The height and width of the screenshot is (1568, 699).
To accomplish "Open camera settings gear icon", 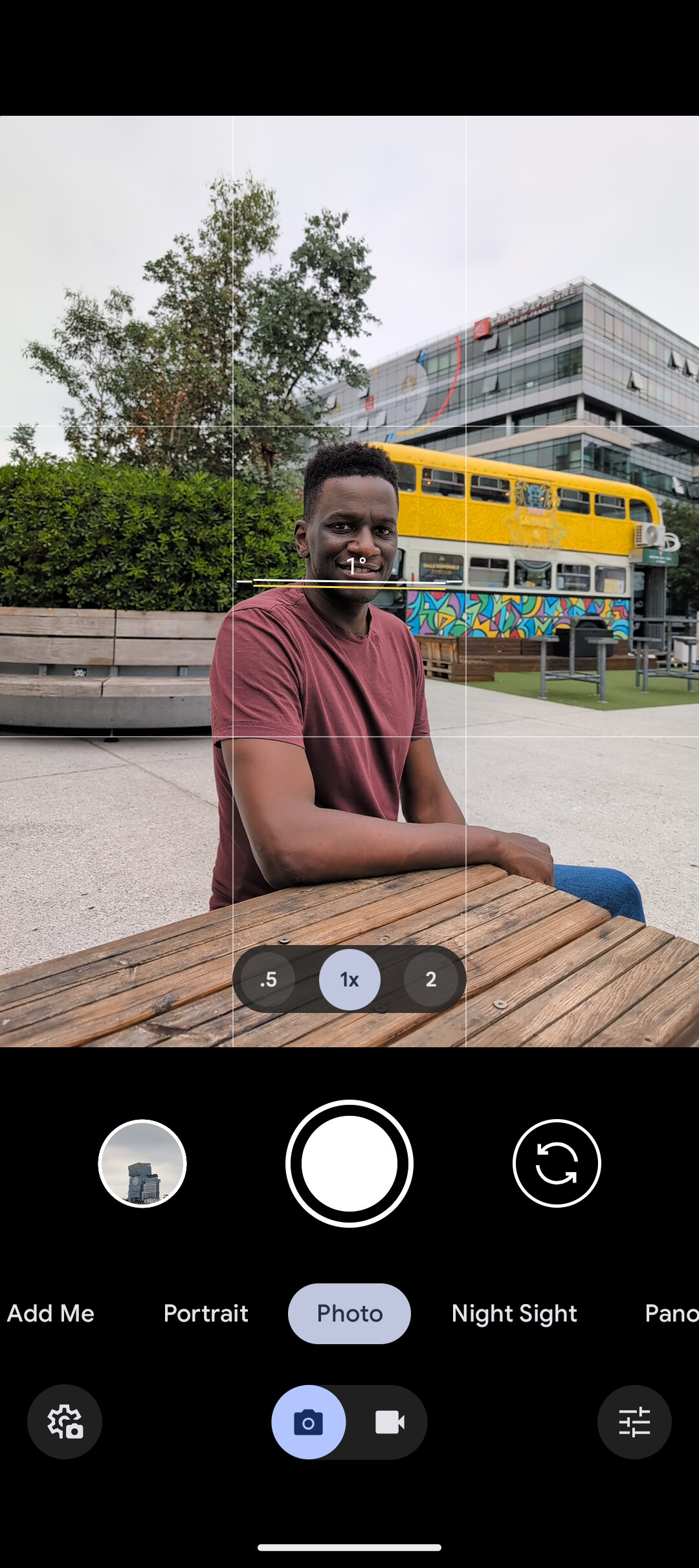I will (65, 1422).
